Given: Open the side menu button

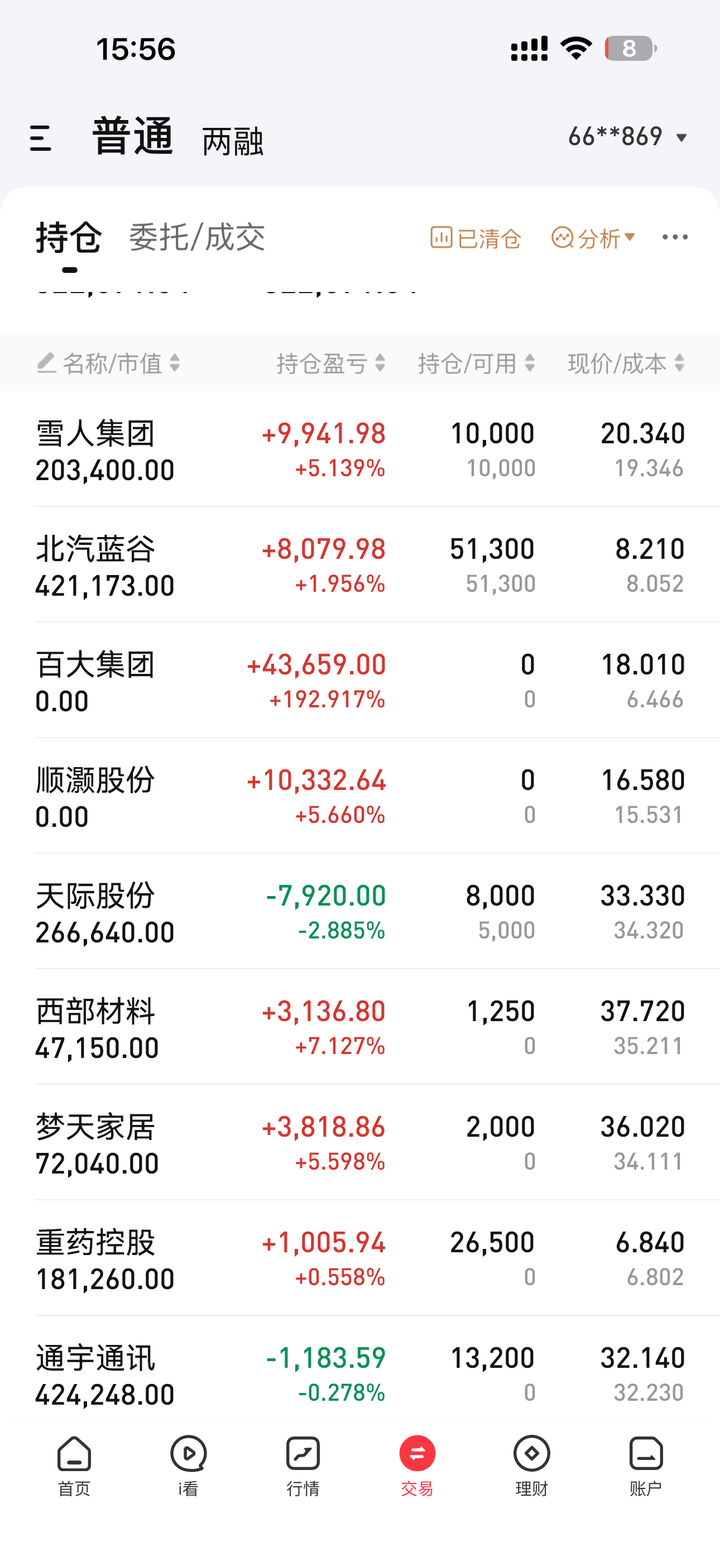Looking at the screenshot, I should (40, 138).
